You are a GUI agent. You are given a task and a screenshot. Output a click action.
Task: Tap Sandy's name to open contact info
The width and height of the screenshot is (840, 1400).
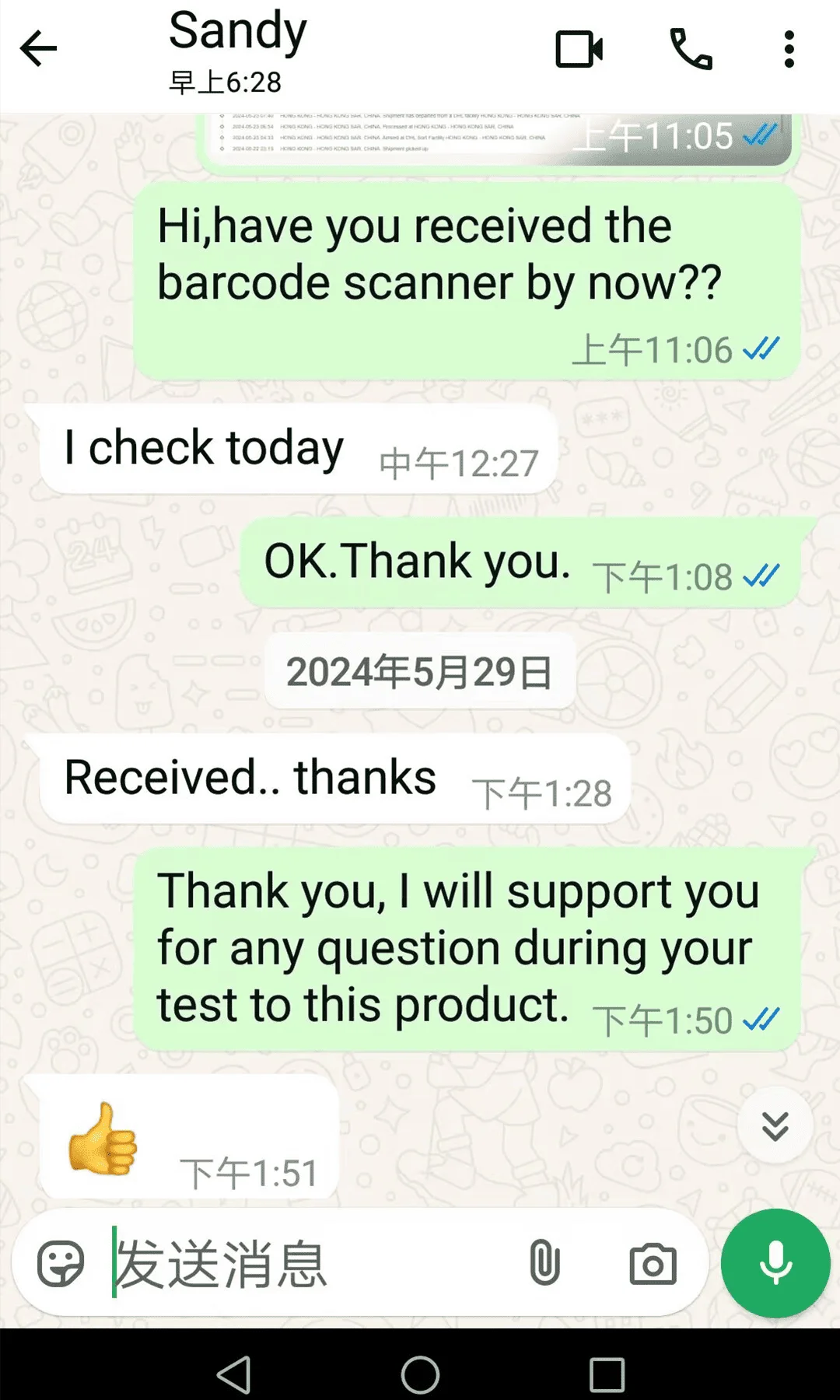tap(236, 33)
